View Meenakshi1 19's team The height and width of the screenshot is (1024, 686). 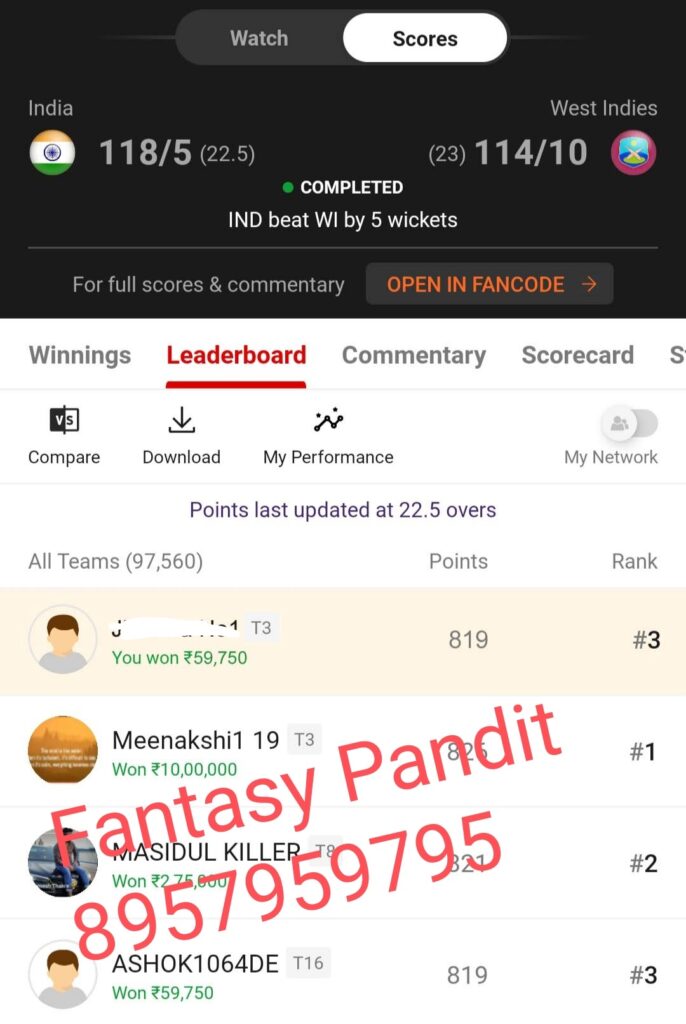point(343,752)
